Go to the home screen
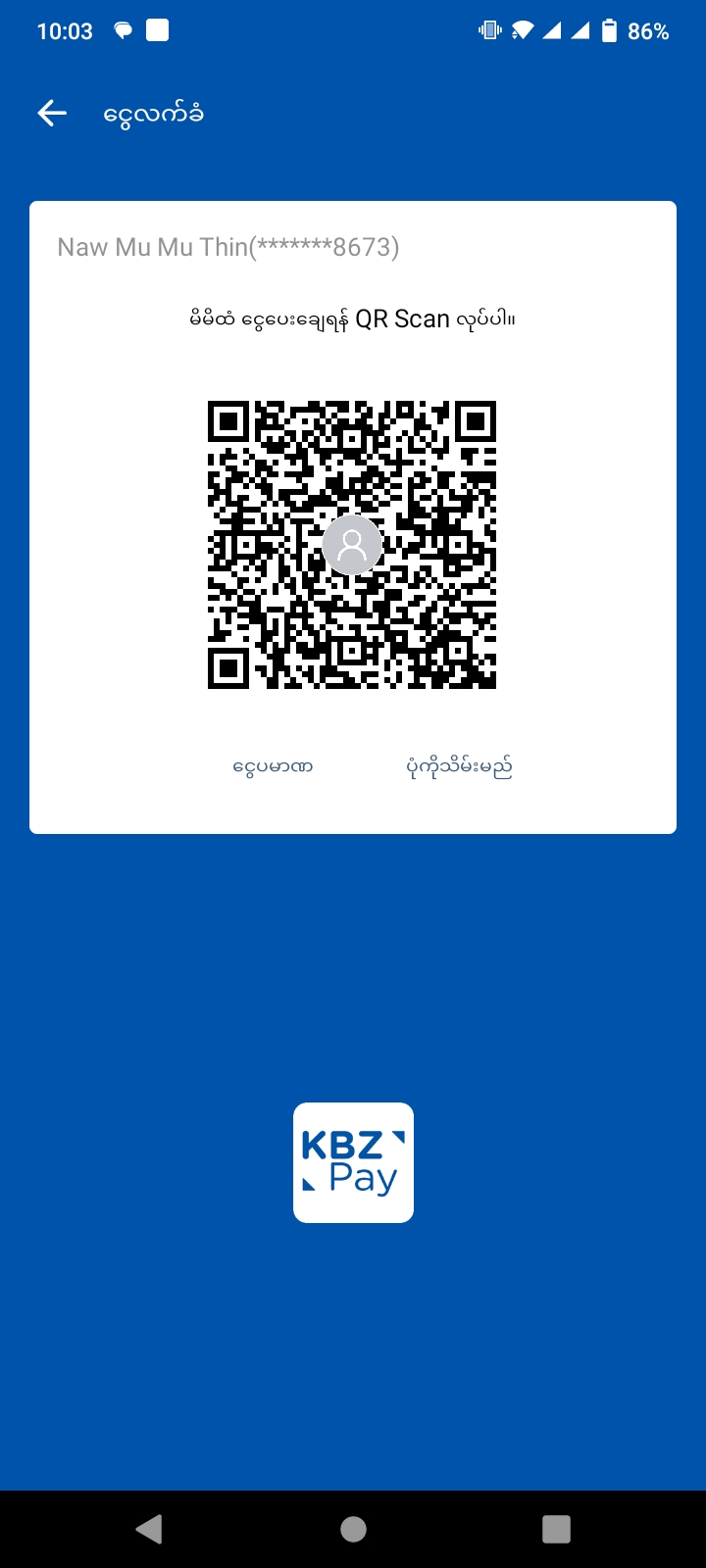 click(353, 1529)
